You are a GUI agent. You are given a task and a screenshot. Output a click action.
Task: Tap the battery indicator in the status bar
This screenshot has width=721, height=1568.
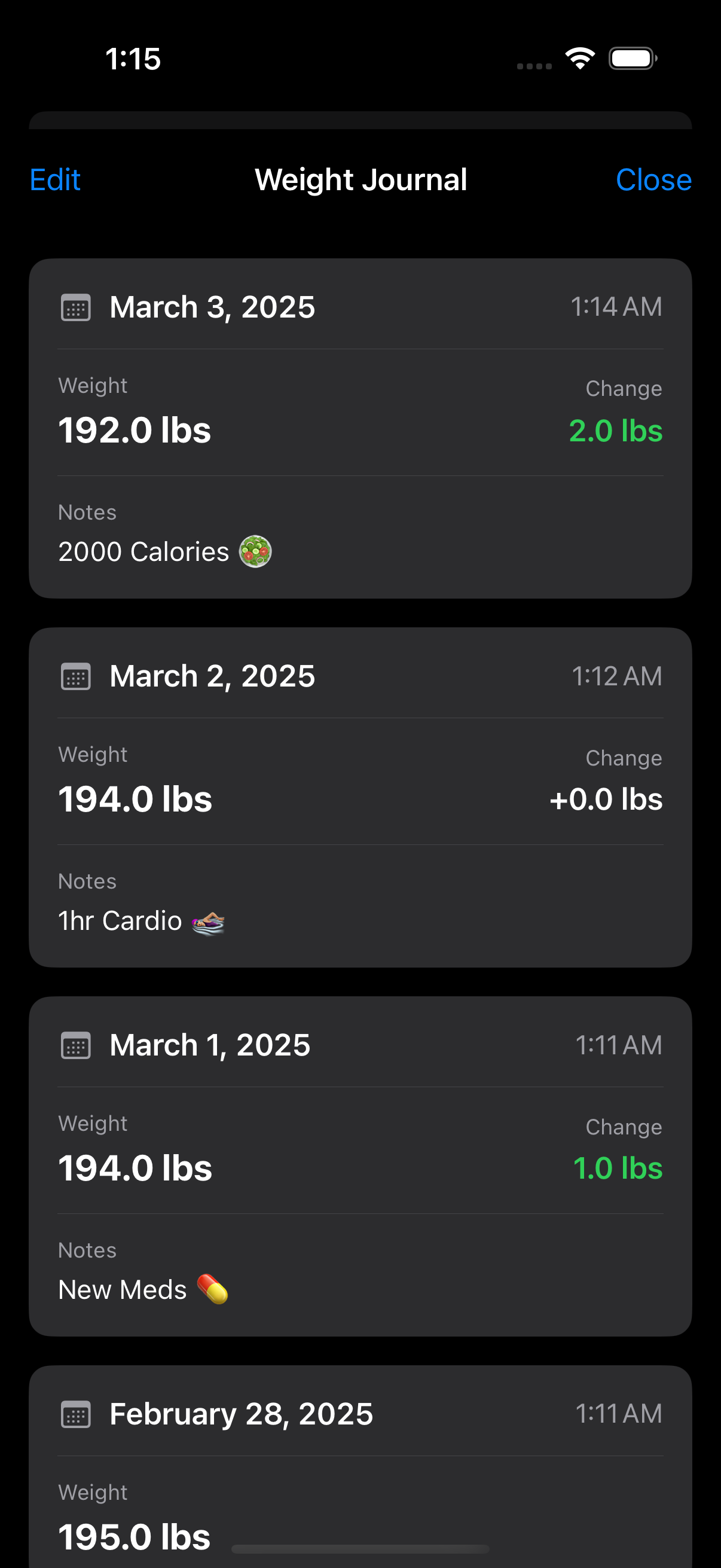[632, 58]
